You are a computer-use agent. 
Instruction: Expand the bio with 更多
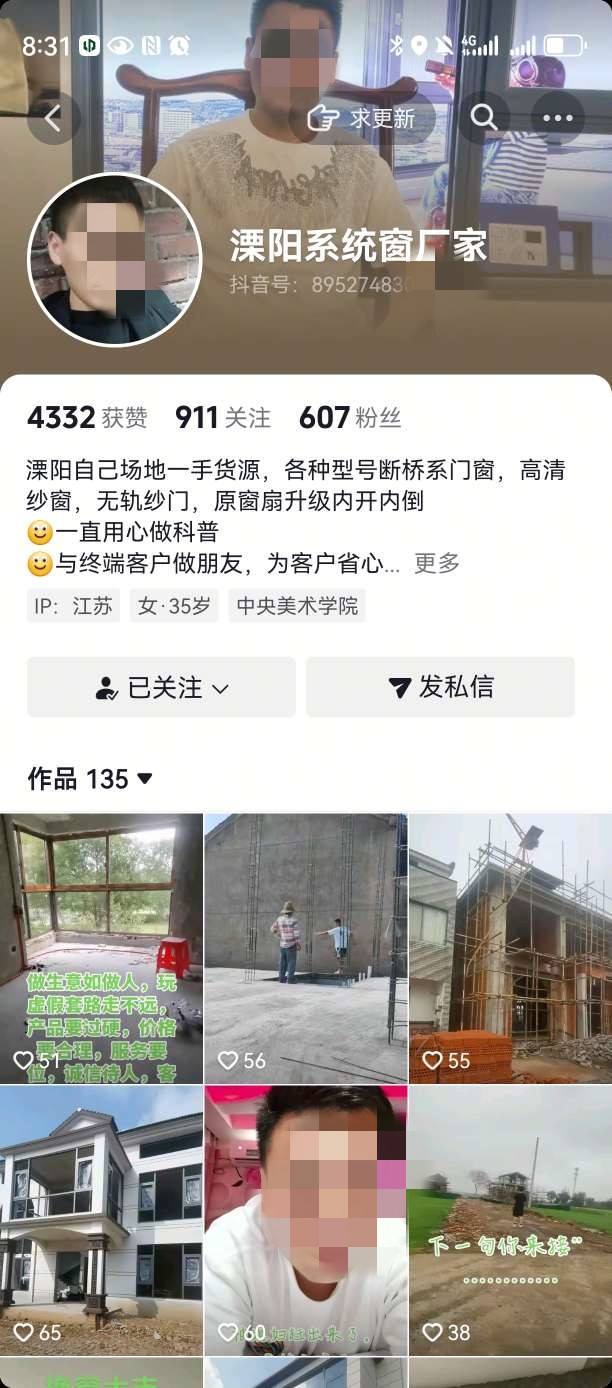(x=437, y=563)
